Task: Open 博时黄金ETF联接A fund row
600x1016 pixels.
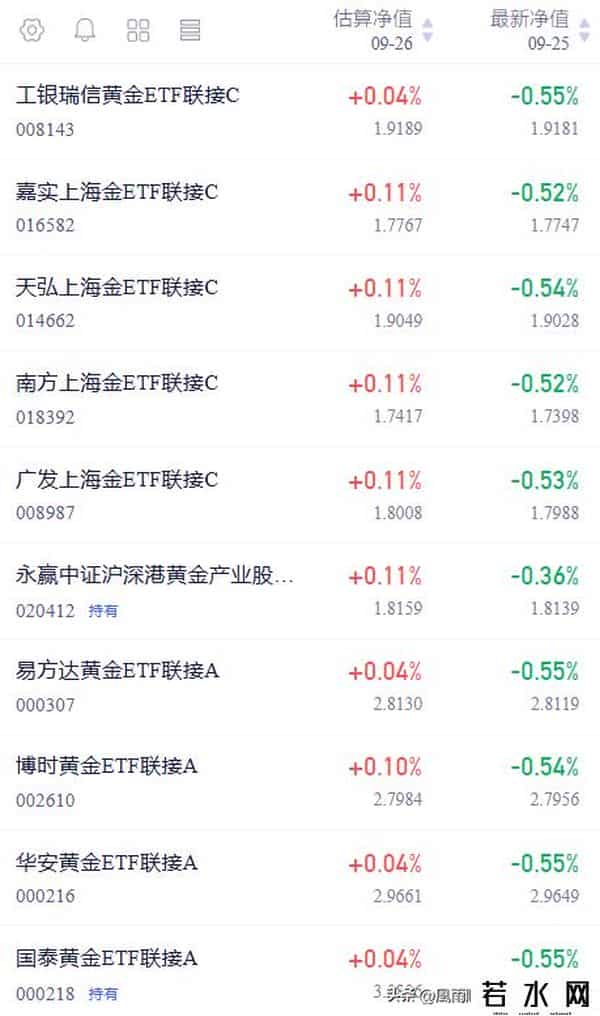Action: [x=107, y=767]
